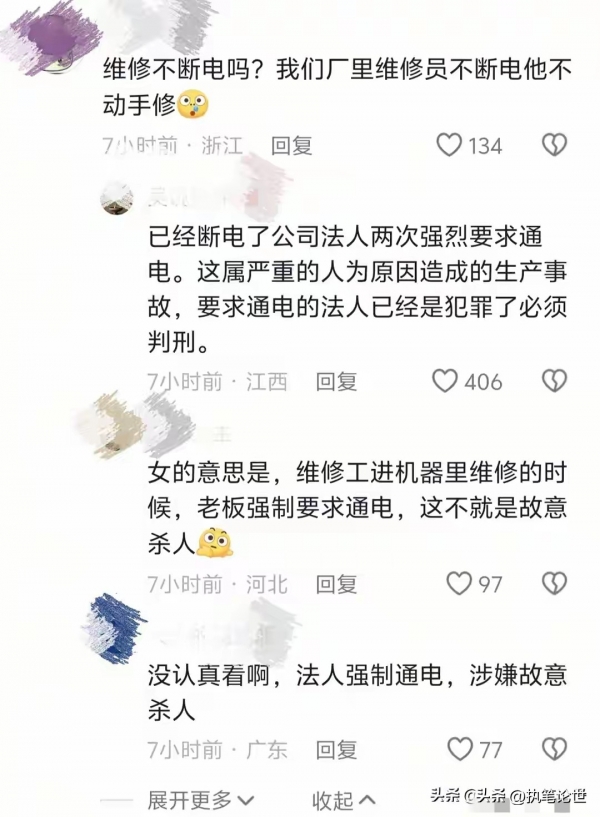The width and height of the screenshot is (600, 817).
Task: Expand more replies with 展开更多
Action: click(x=200, y=799)
